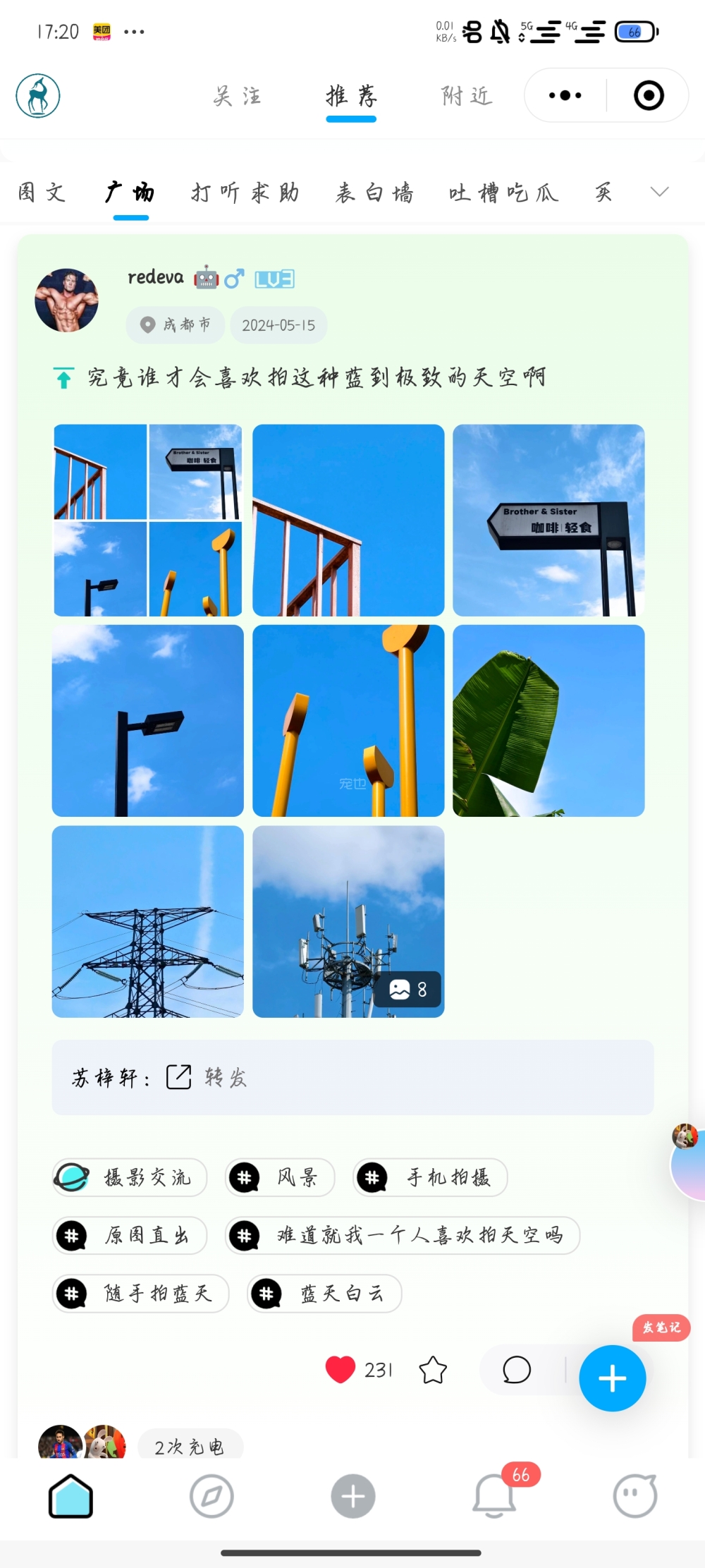This screenshot has width=705, height=1568.
Task: Select the 打听求助 category tab
Action: [245, 193]
